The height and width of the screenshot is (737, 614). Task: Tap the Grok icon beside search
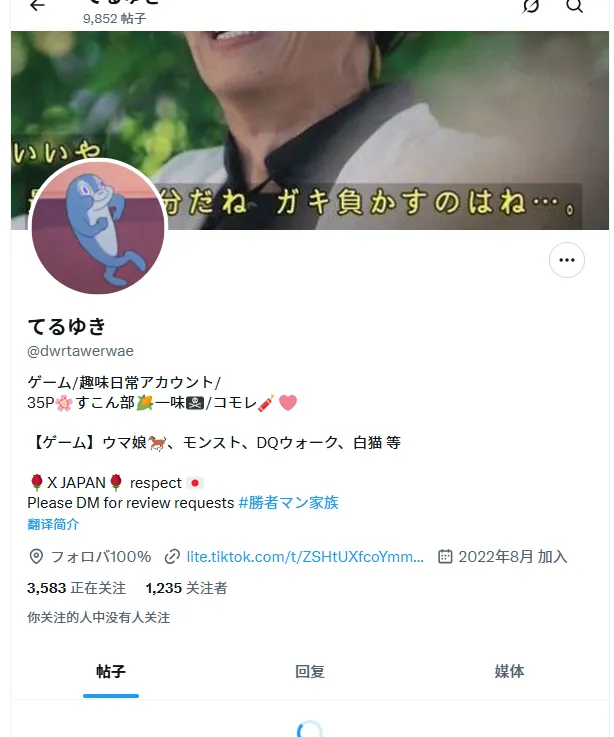531,6
